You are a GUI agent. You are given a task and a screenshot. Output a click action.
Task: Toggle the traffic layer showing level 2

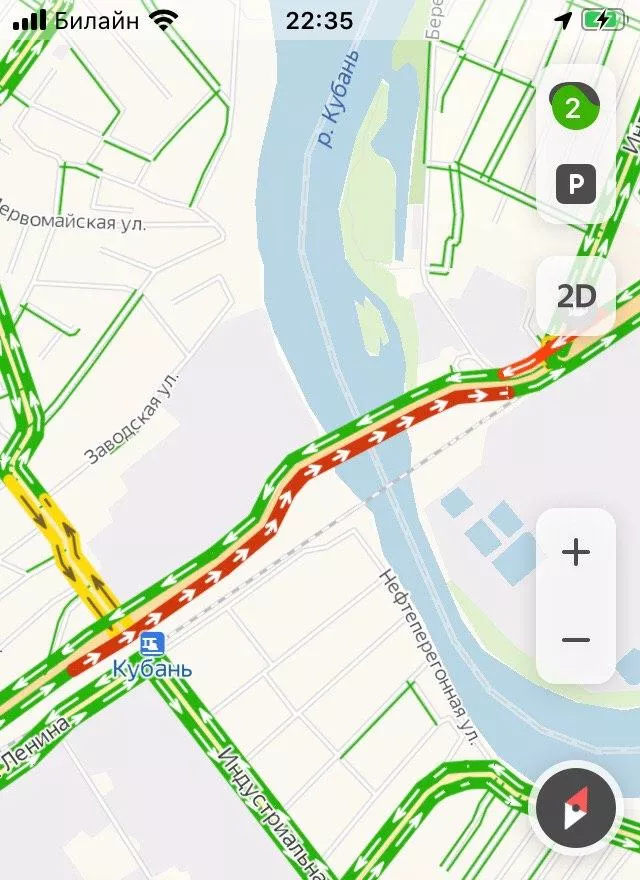(x=573, y=108)
